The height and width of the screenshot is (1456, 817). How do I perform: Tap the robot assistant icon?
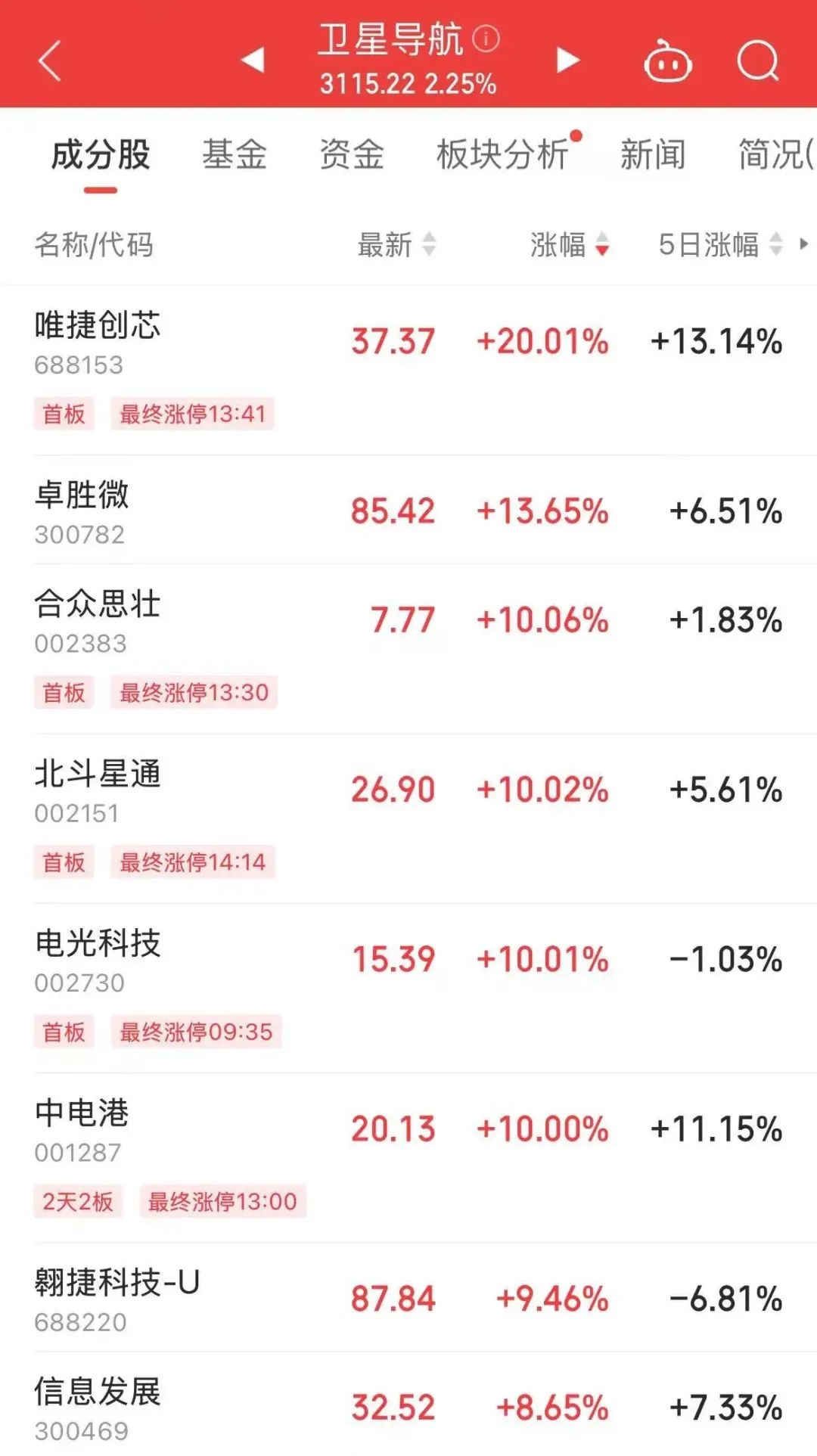pos(668,61)
